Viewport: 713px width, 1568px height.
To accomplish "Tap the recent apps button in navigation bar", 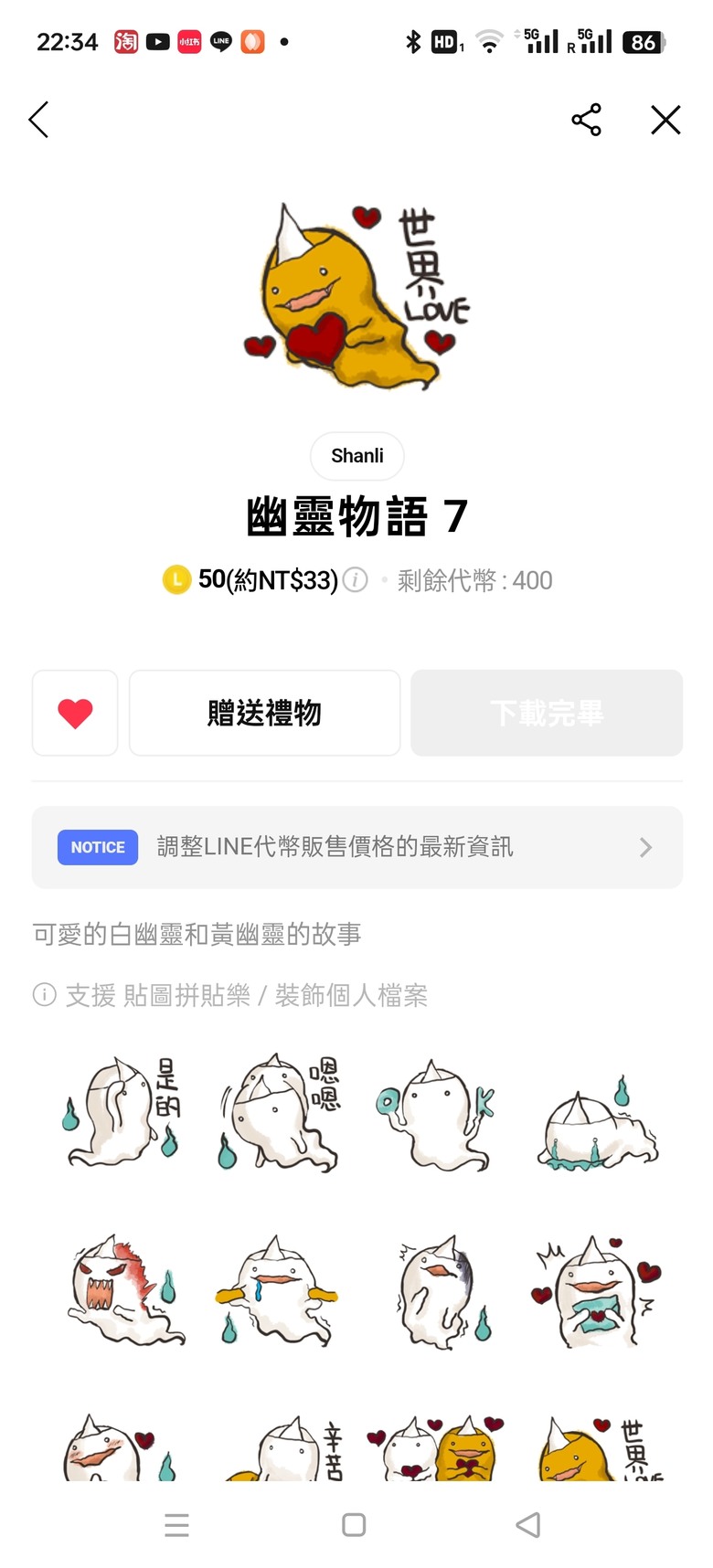I will (177, 1524).
